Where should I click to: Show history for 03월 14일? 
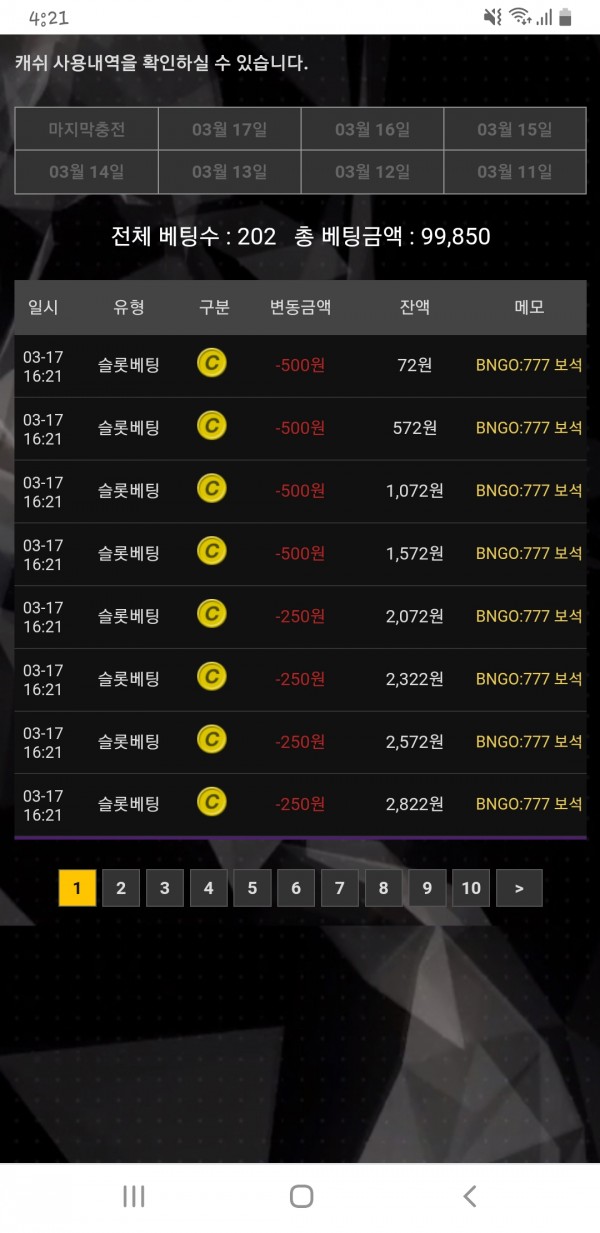pos(87,172)
